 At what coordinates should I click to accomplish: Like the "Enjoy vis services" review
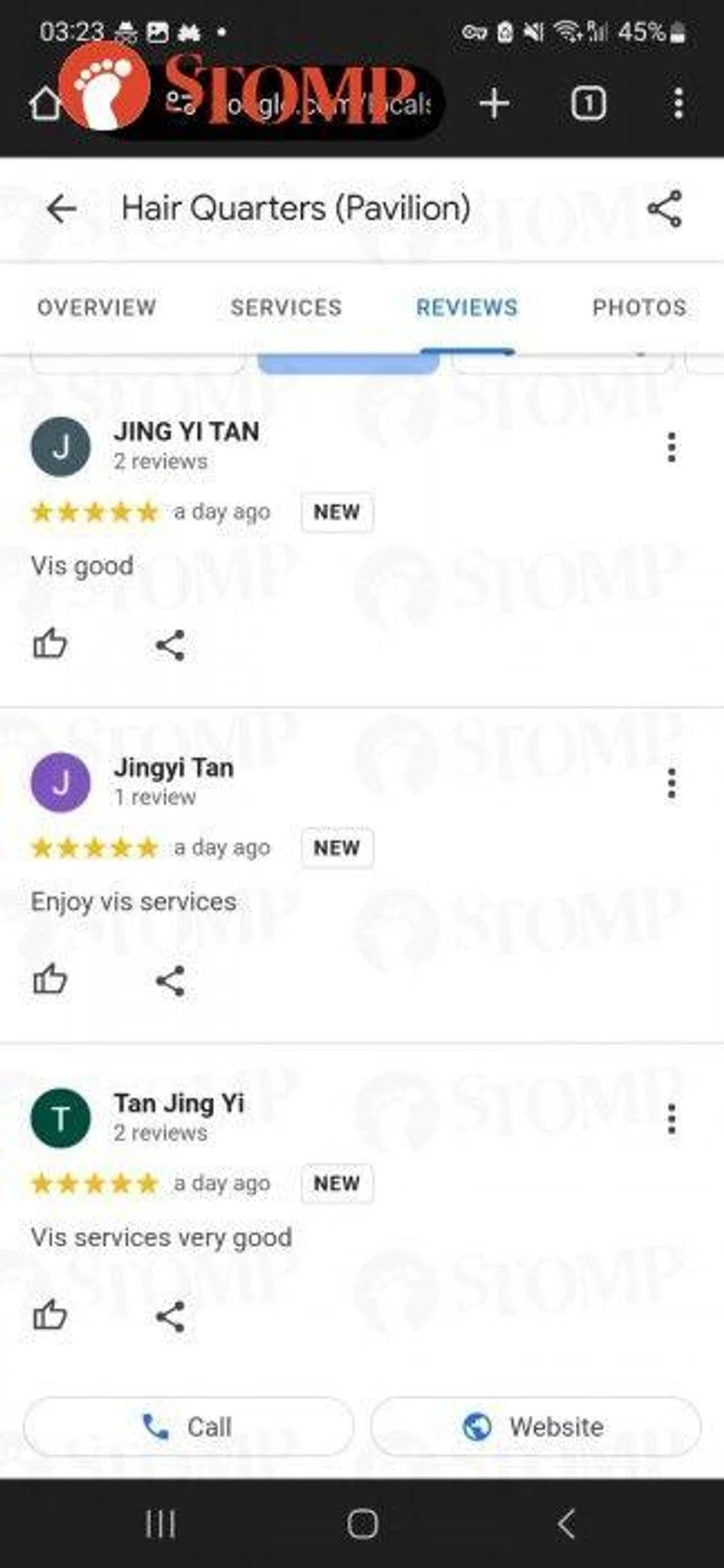(50, 980)
